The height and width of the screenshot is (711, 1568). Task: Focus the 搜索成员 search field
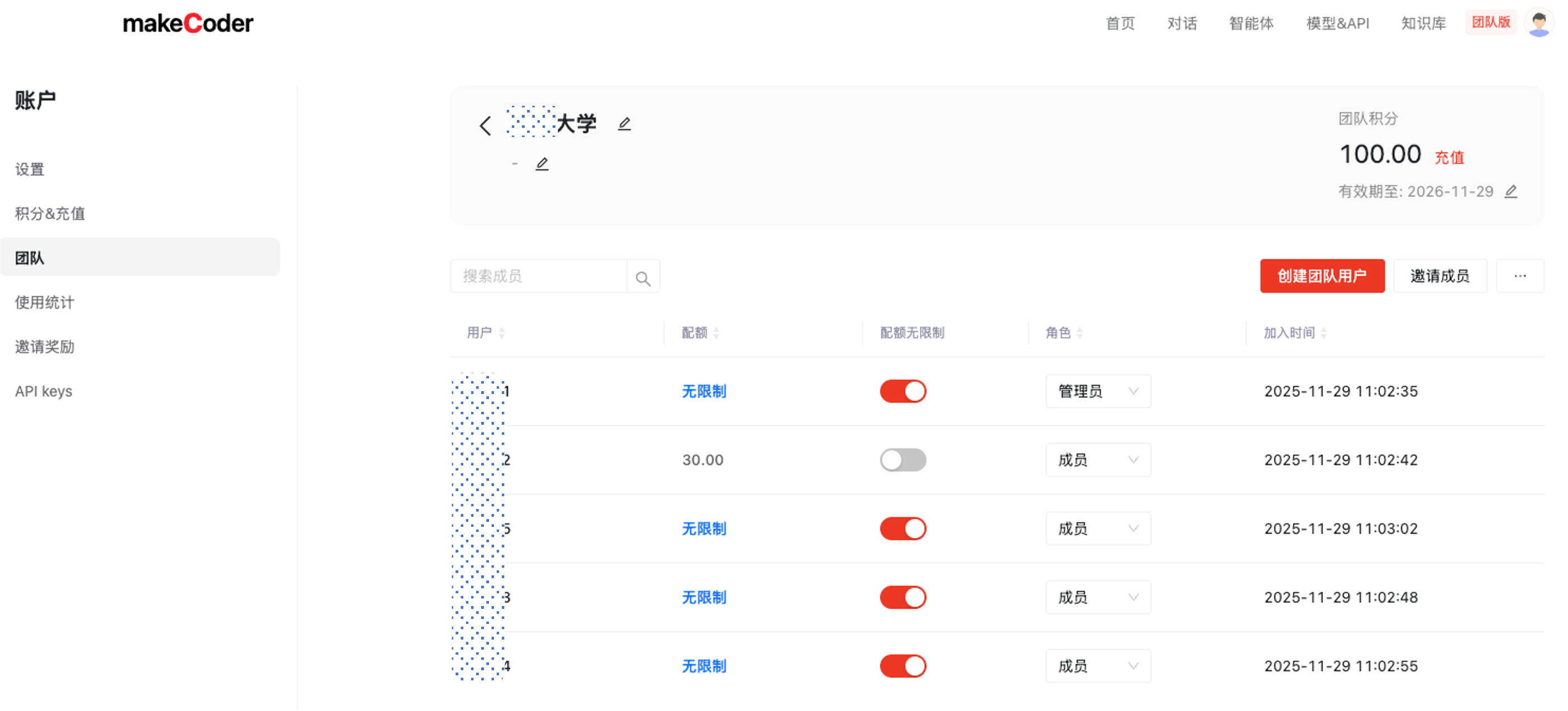[x=539, y=276]
